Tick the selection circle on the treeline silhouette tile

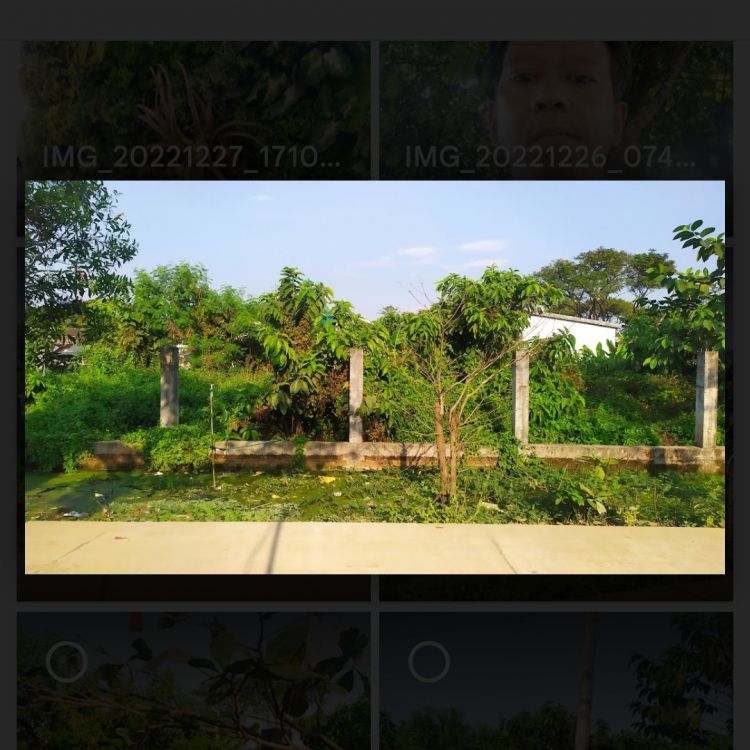pyautogui.click(x=429, y=661)
